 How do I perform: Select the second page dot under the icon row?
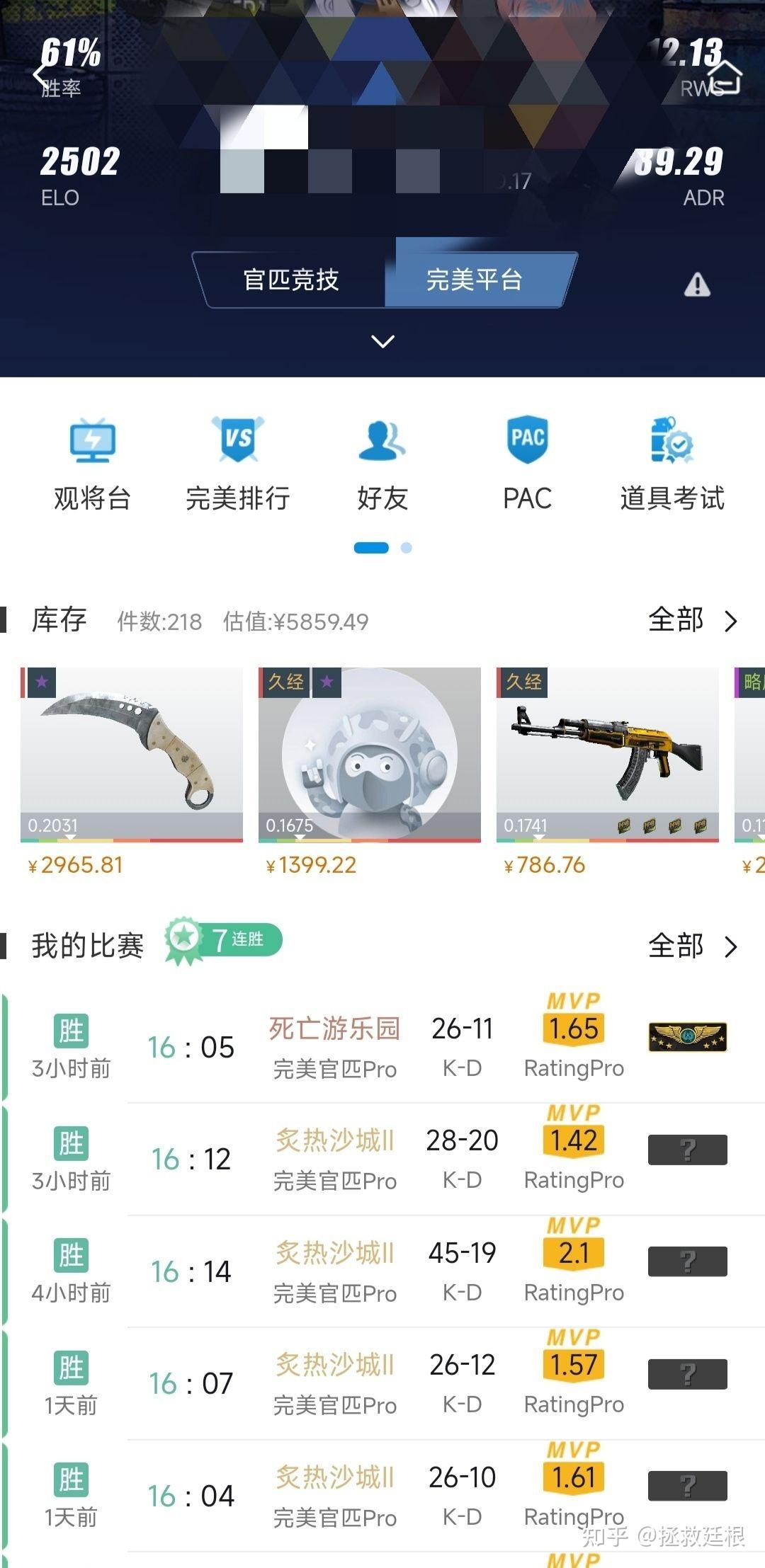click(x=404, y=549)
